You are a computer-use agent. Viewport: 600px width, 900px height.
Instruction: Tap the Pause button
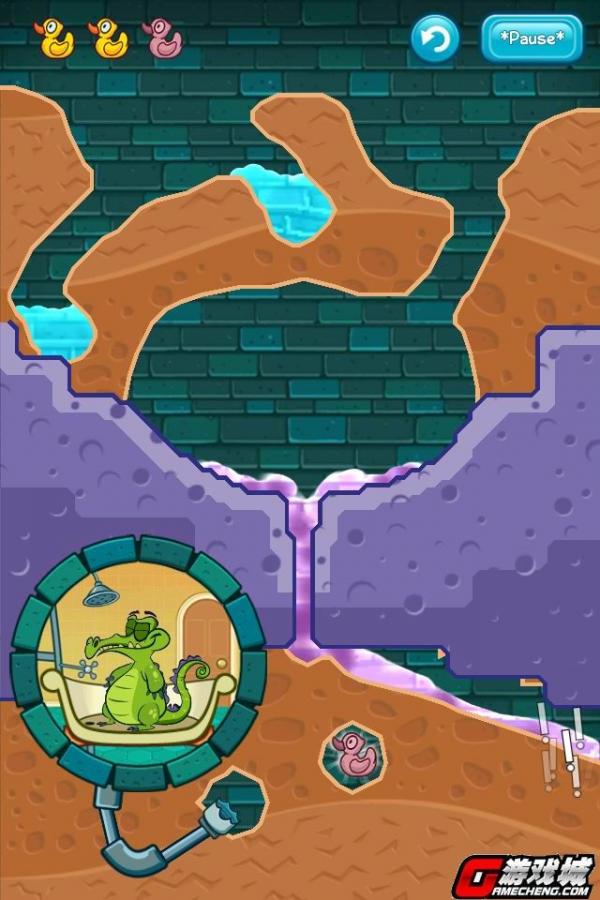(531, 39)
